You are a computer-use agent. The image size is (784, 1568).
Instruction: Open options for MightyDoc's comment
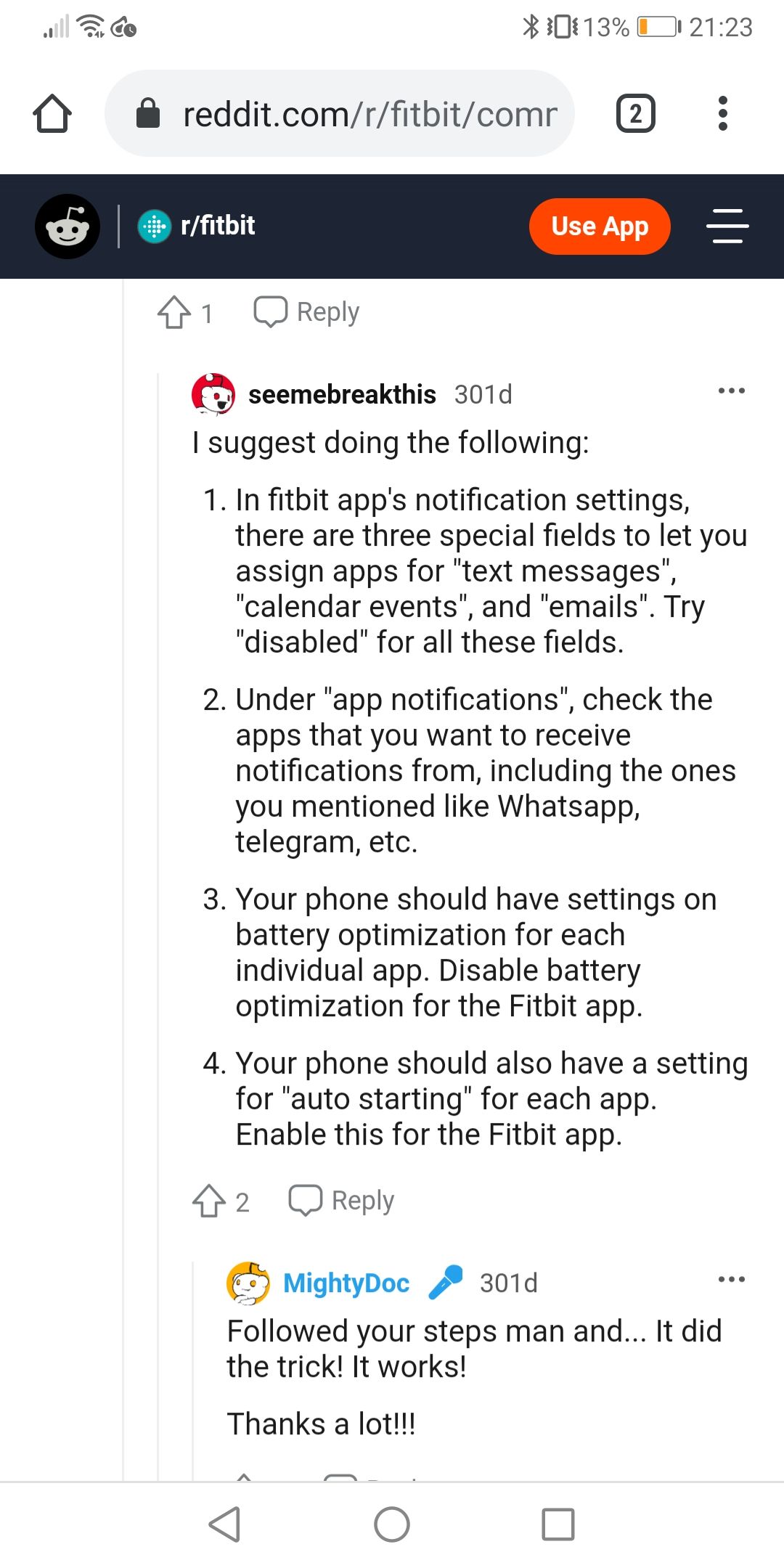pyautogui.click(x=731, y=1279)
